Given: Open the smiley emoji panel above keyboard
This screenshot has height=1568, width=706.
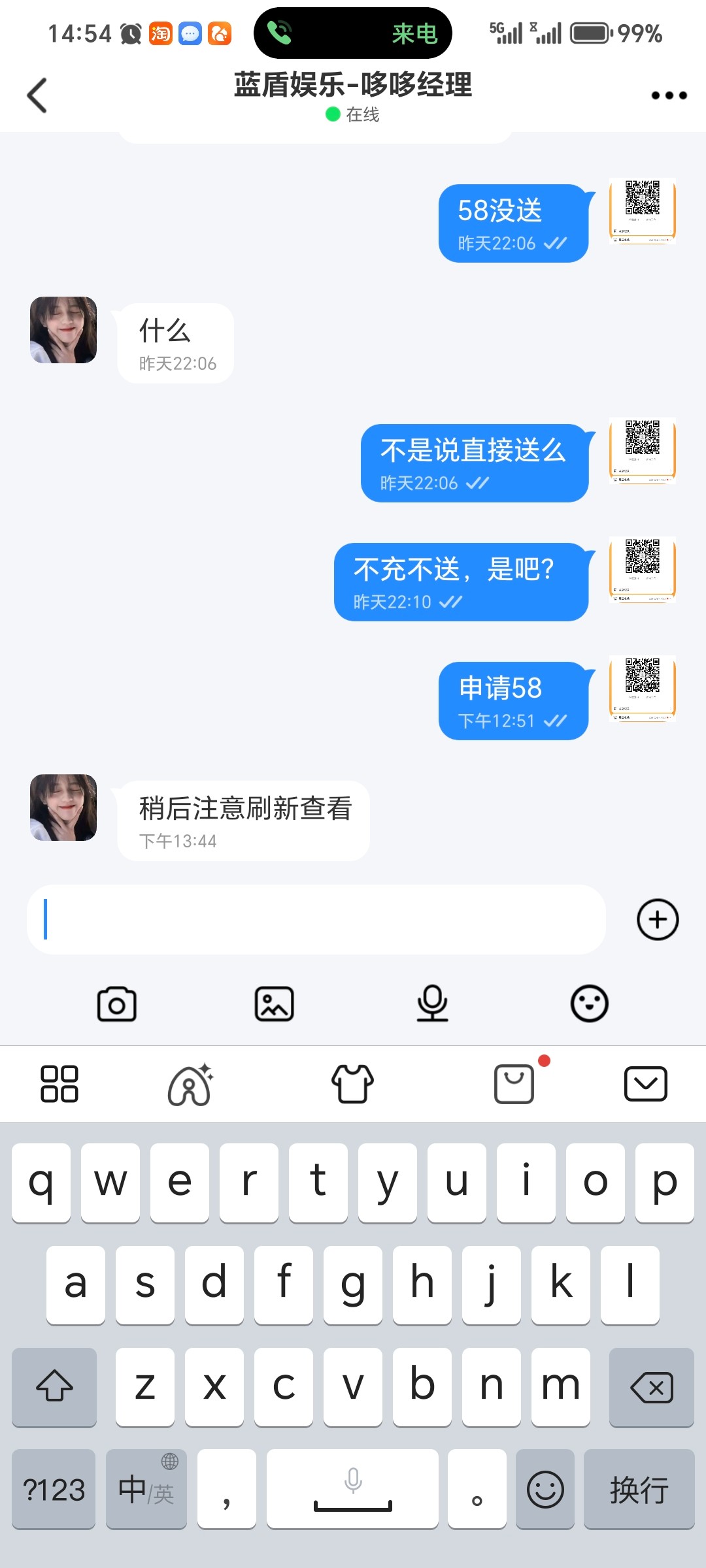Looking at the screenshot, I should (x=588, y=1004).
